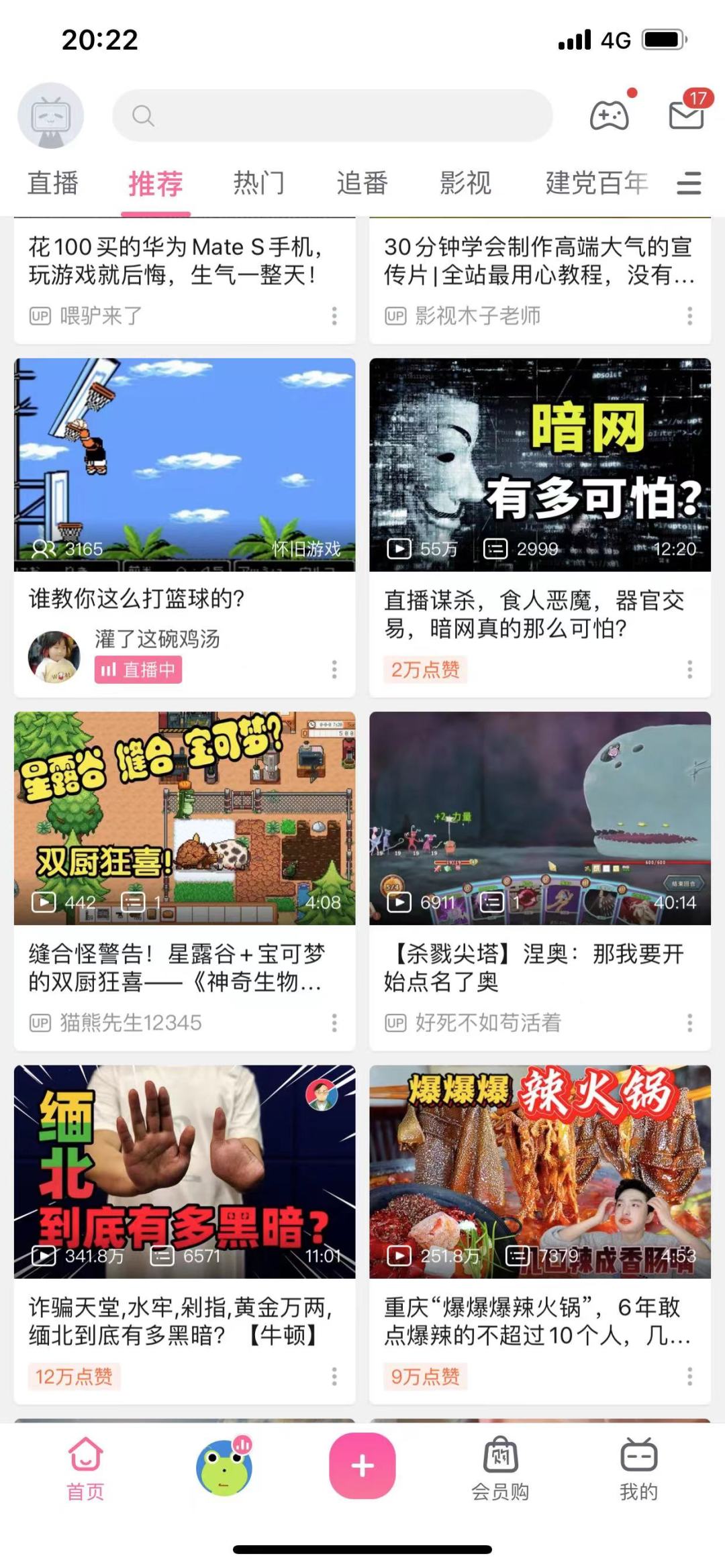
Task: Switch to the 追番 tab
Action: [x=362, y=183]
